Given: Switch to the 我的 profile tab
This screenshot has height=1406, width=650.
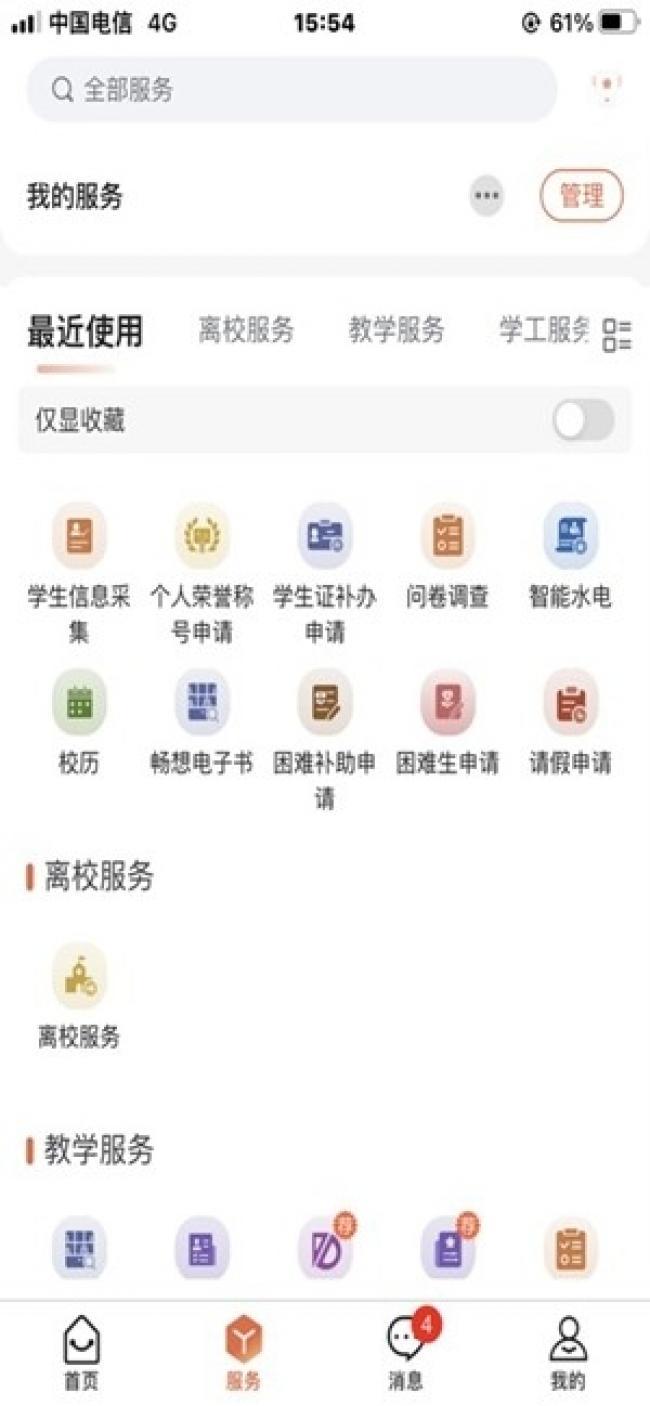Looking at the screenshot, I should click(567, 1353).
